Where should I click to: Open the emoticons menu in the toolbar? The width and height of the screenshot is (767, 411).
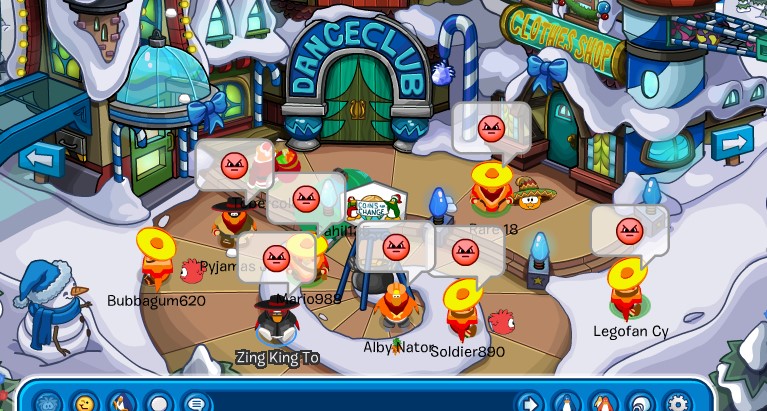tap(86, 403)
